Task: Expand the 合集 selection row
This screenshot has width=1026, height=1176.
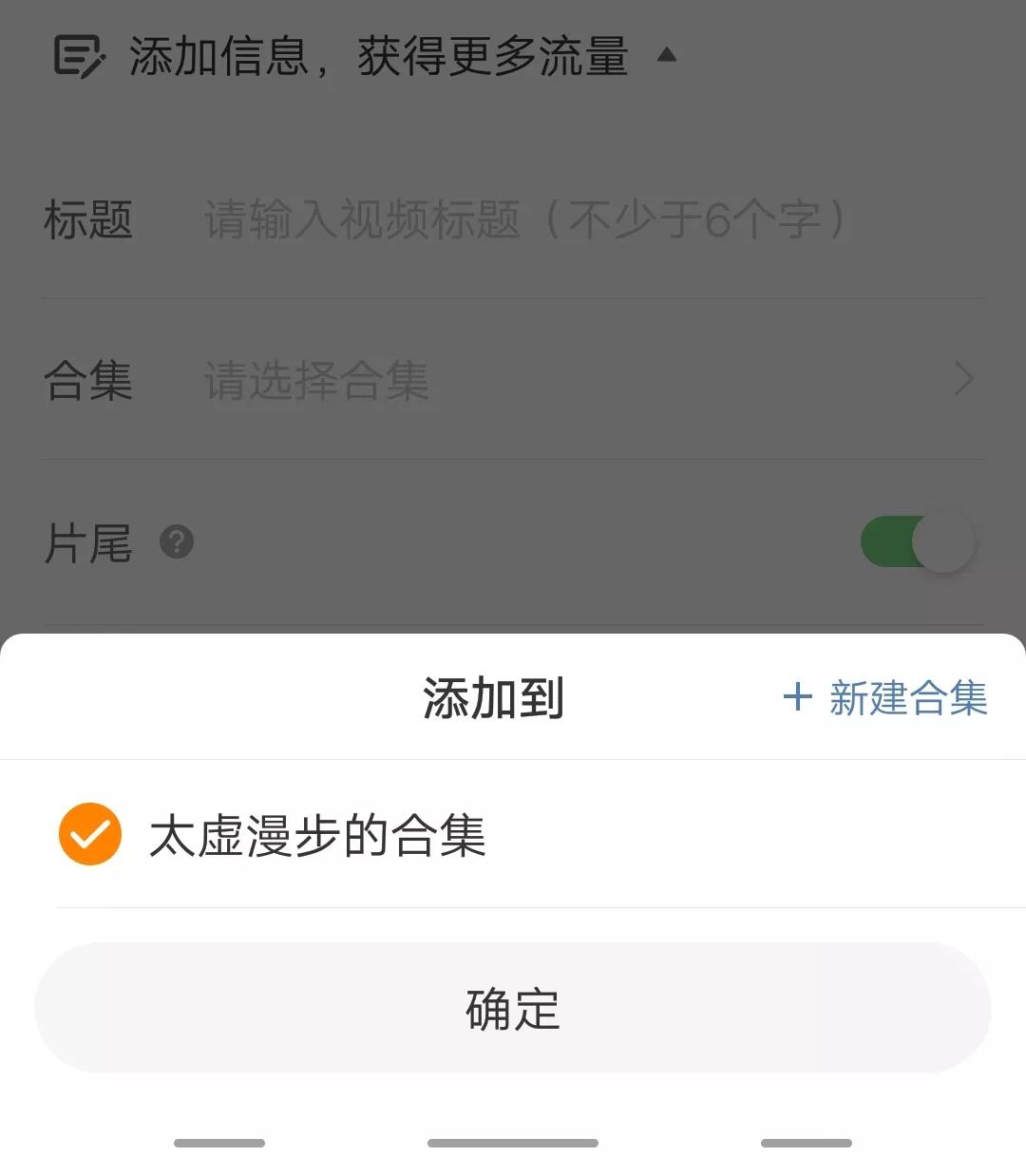Action: click(513, 379)
